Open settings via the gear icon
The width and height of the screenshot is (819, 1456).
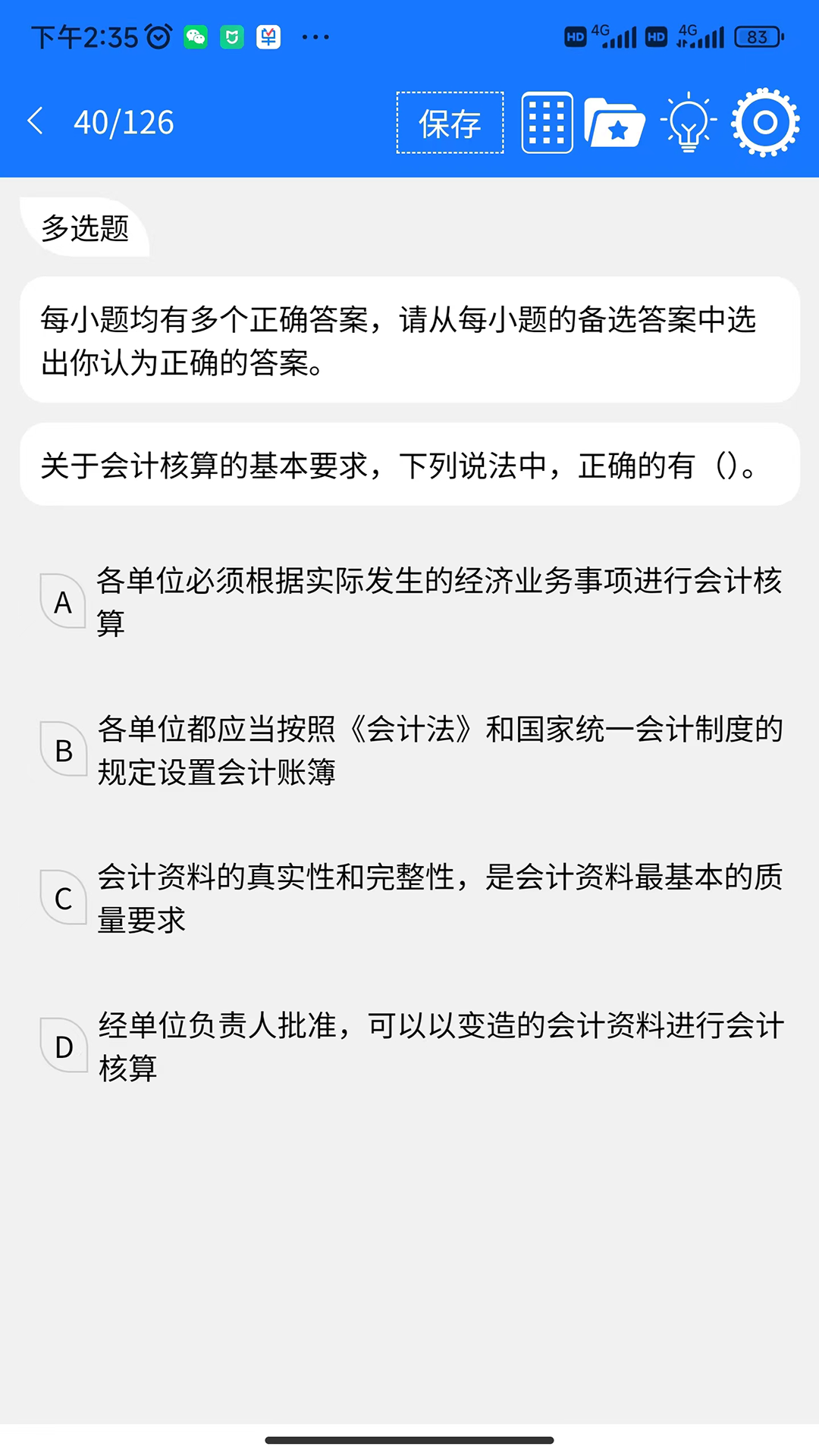tap(765, 121)
